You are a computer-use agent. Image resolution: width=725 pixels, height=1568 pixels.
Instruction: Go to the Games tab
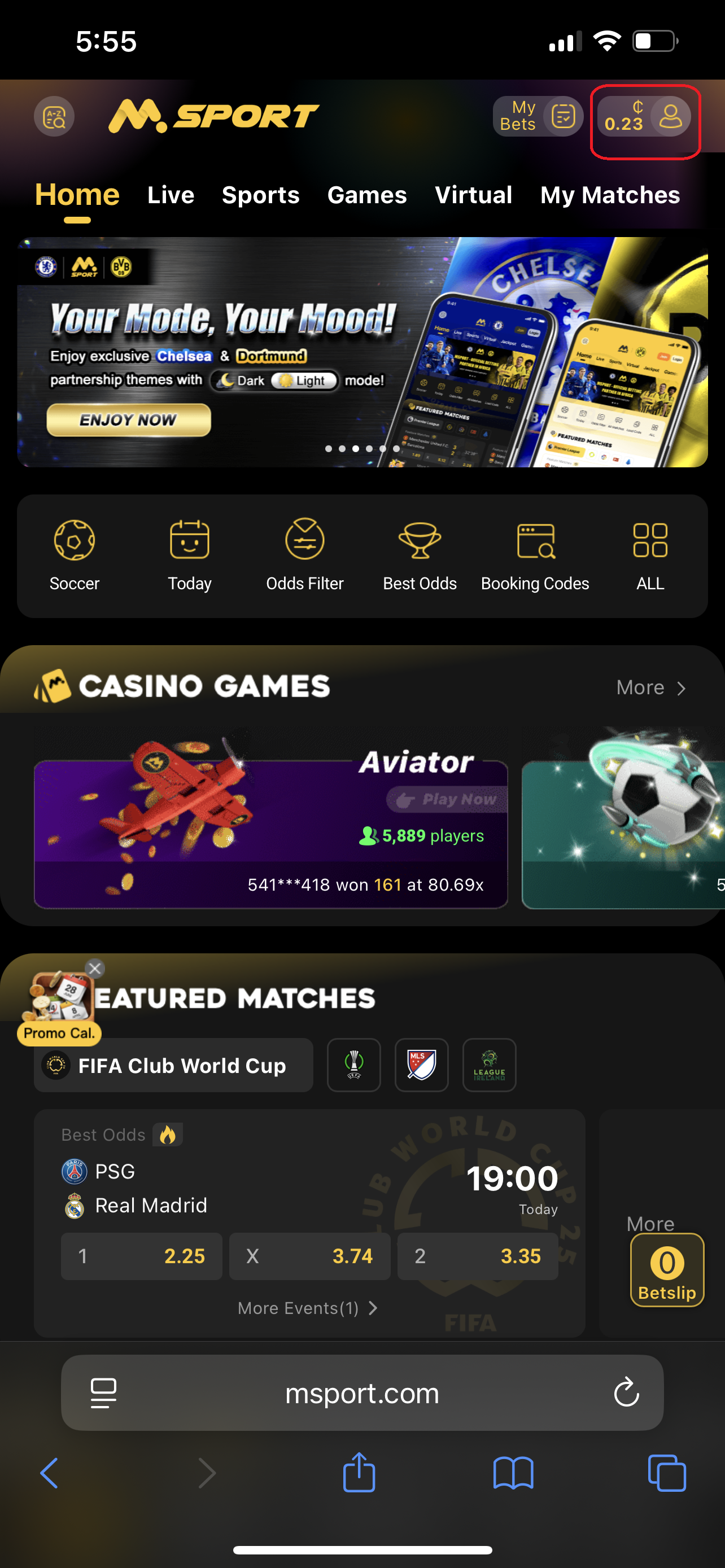pyautogui.click(x=366, y=195)
